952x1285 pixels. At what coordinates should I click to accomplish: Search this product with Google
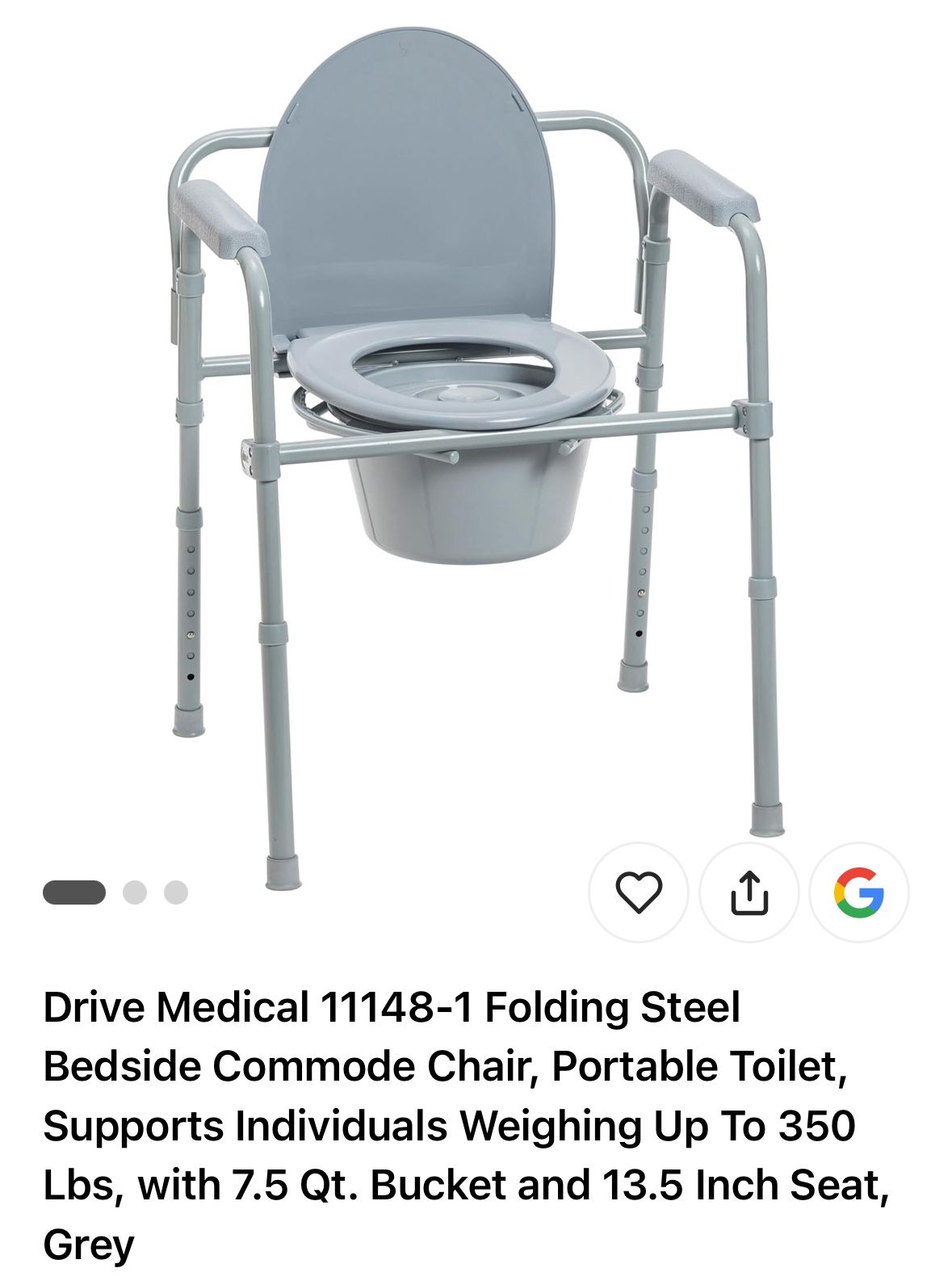tap(858, 892)
